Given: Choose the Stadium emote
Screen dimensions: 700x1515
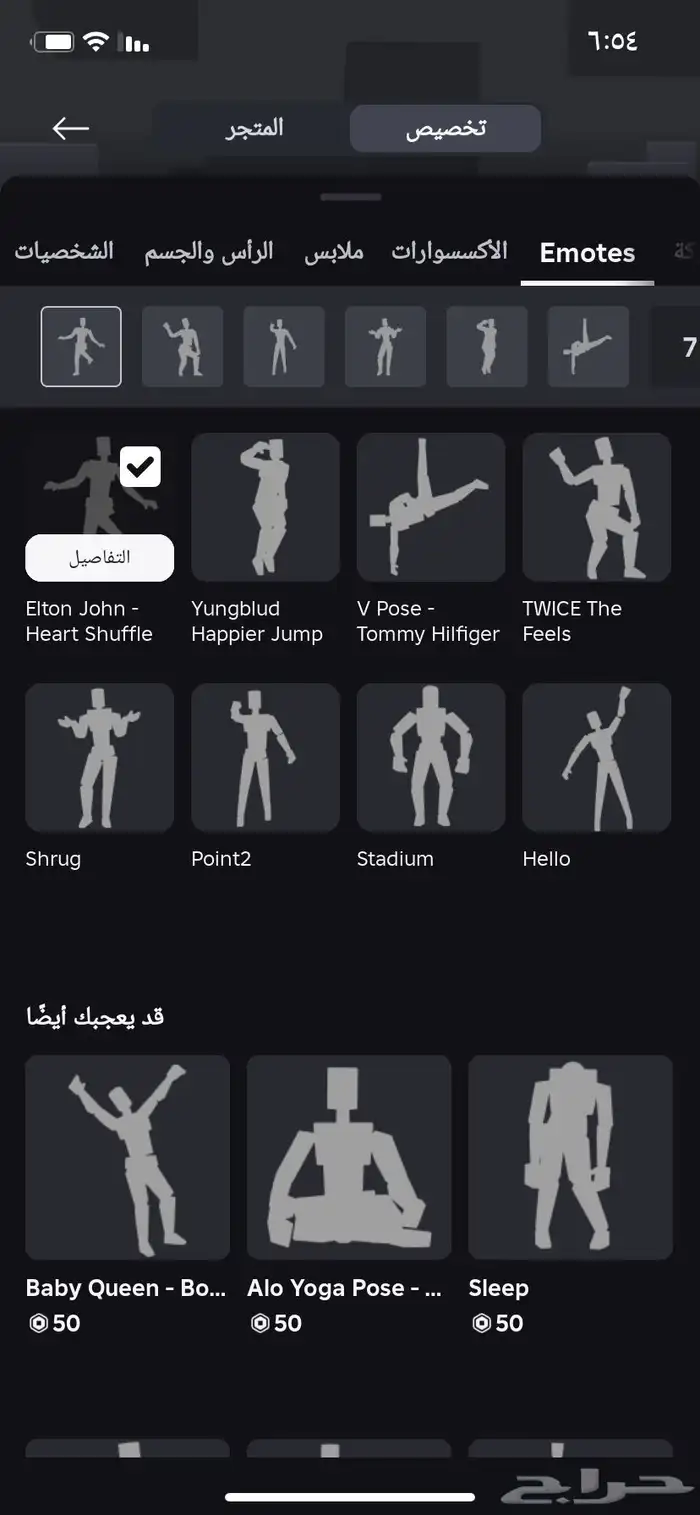Looking at the screenshot, I should click(x=430, y=757).
